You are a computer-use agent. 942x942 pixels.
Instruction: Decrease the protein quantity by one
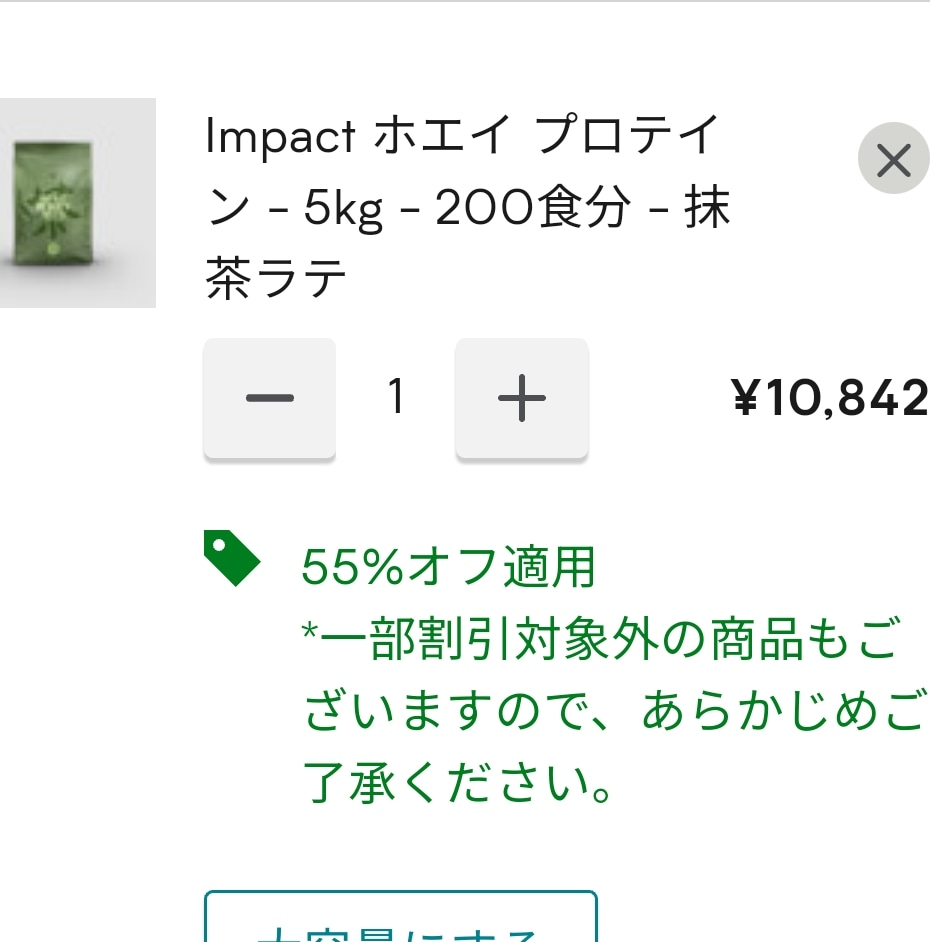click(270, 398)
